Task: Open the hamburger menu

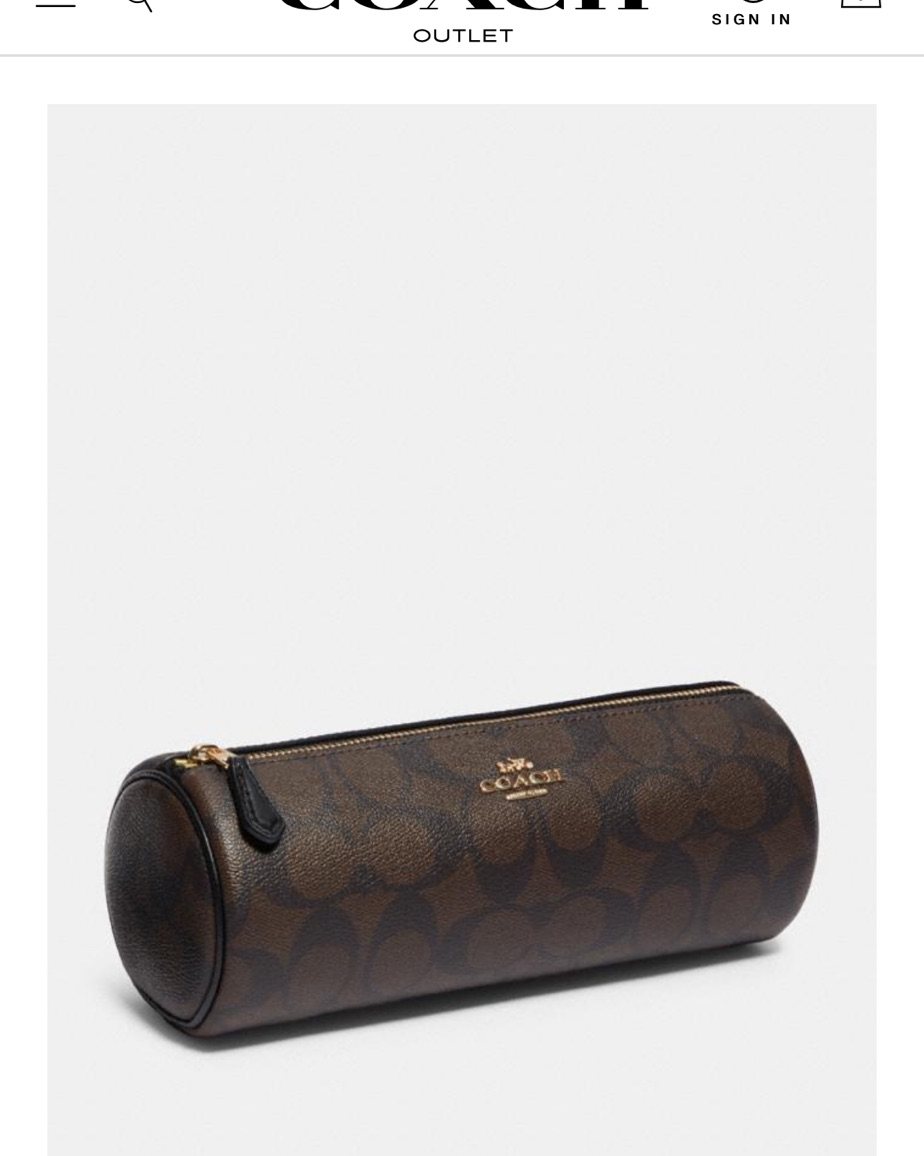Action: coord(55,4)
